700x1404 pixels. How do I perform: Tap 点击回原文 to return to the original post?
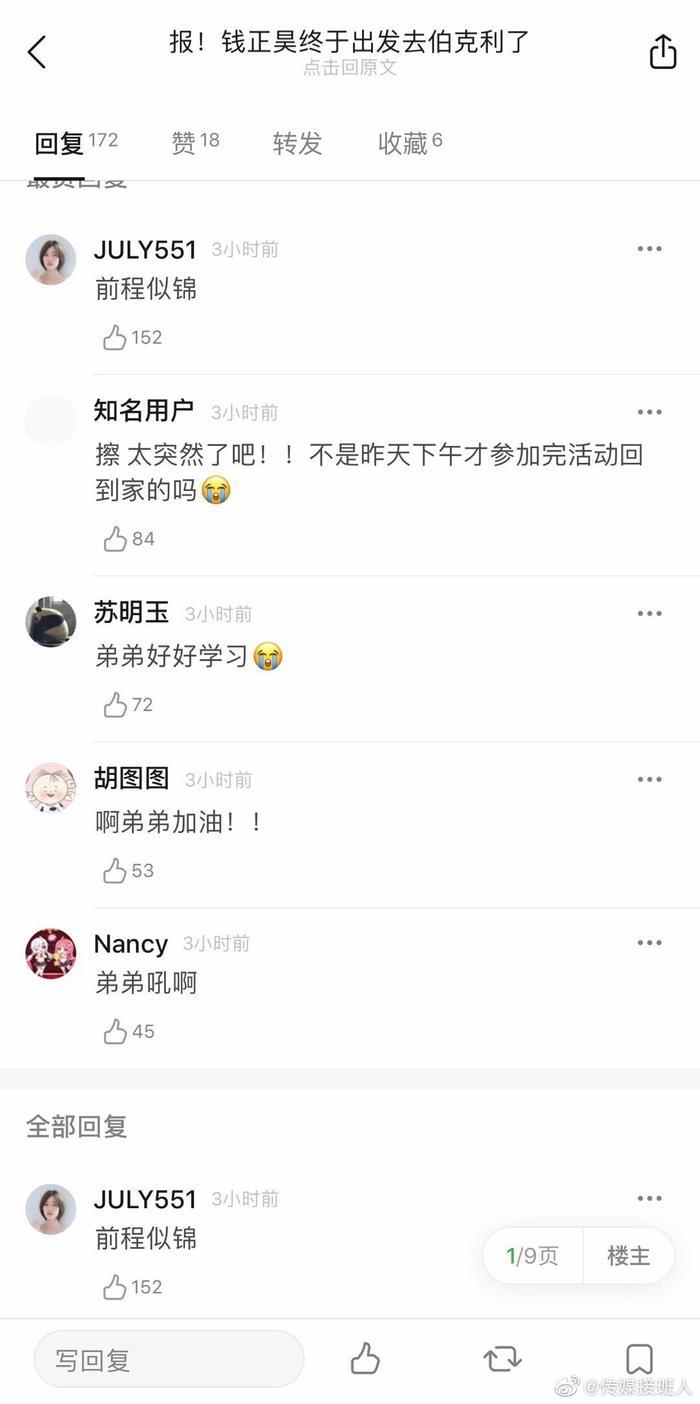tap(350, 68)
